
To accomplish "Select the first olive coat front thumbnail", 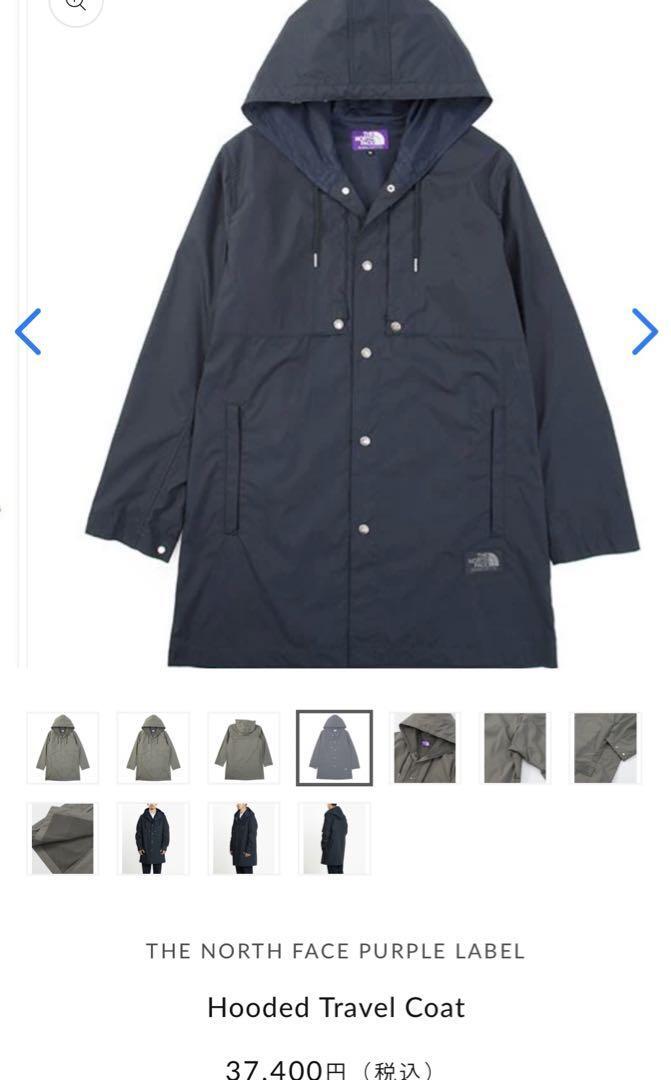I will tap(63, 748).
